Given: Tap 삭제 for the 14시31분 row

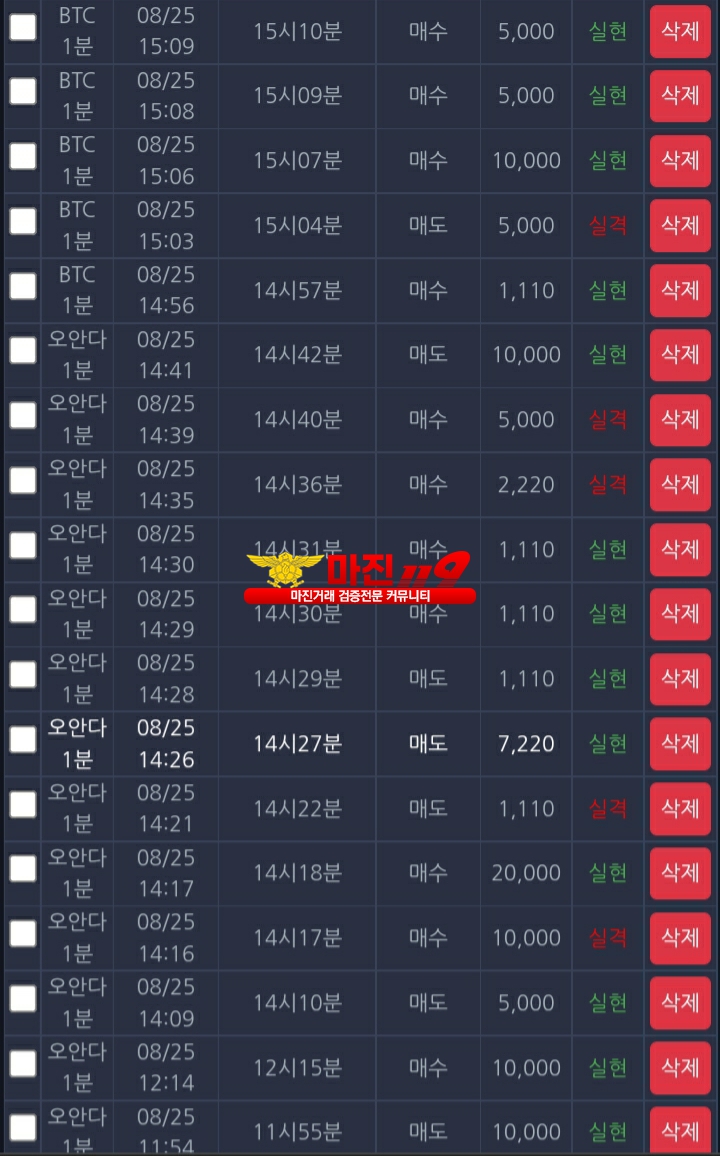Looking at the screenshot, I should (x=679, y=549).
